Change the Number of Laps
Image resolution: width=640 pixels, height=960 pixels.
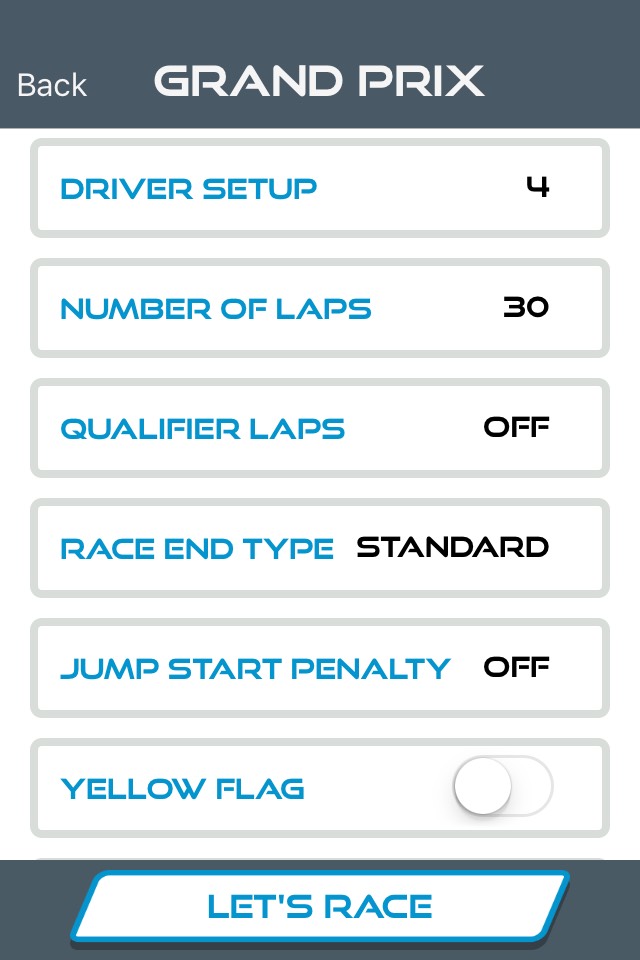320,308
